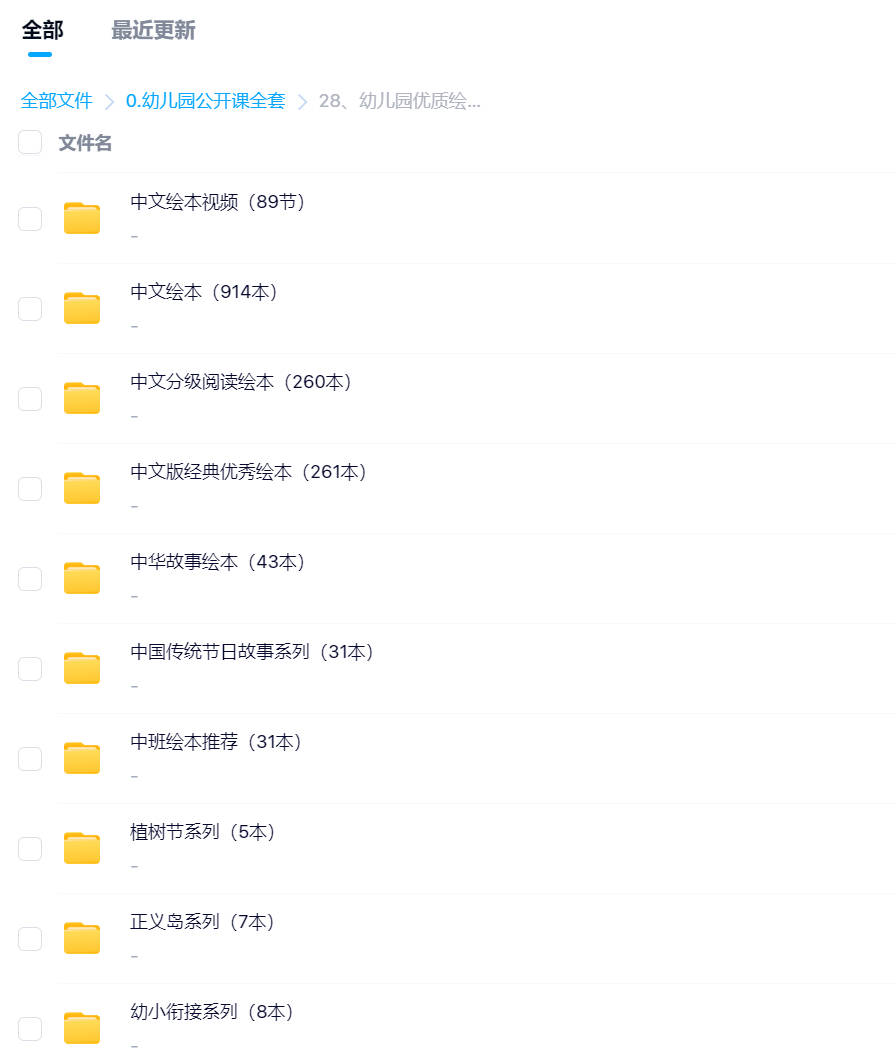Open folder 中文绘本（914本）

(x=204, y=292)
